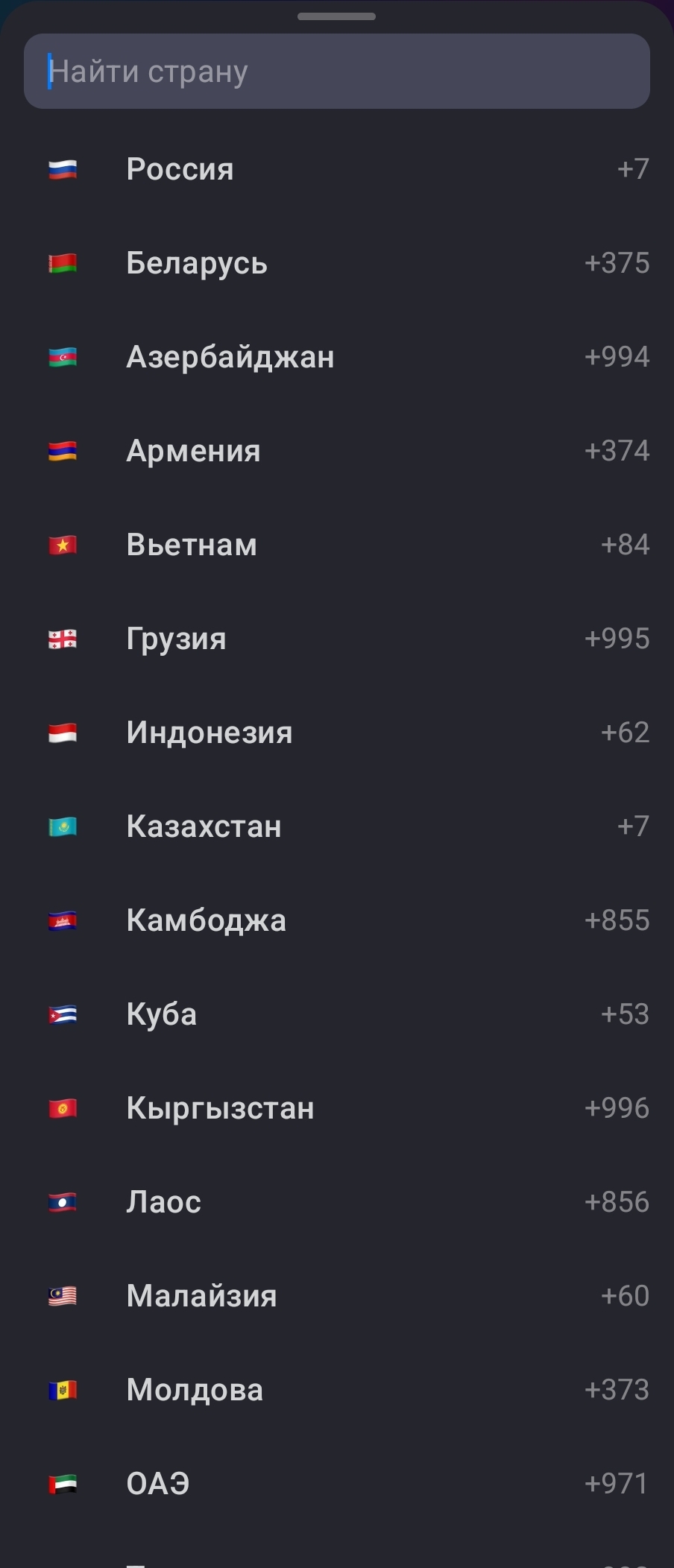
Task: Tap the "Найти страну" search field
Action: [336, 72]
